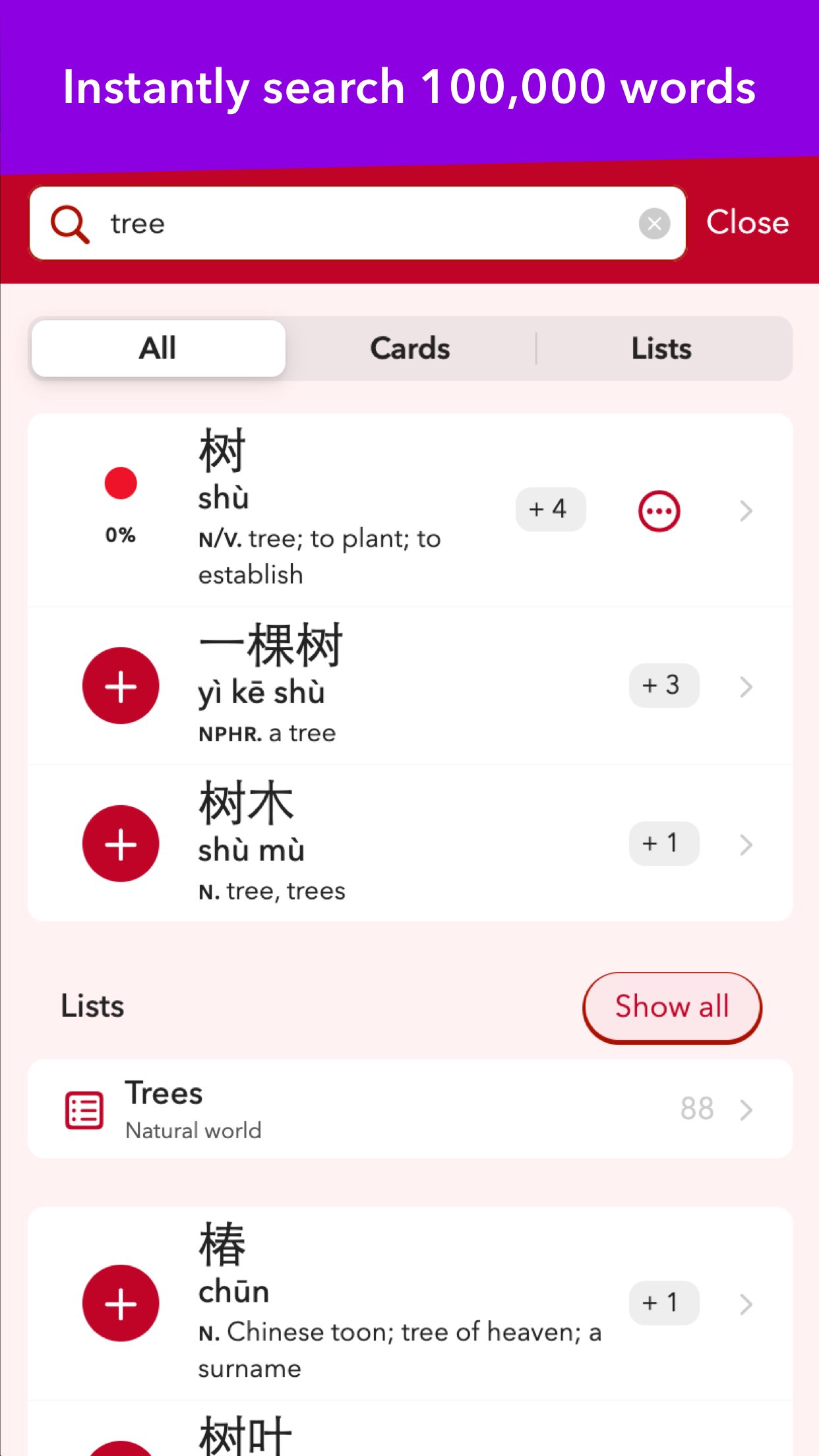Close the search screen
819x1456 pixels.
point(747,223)
